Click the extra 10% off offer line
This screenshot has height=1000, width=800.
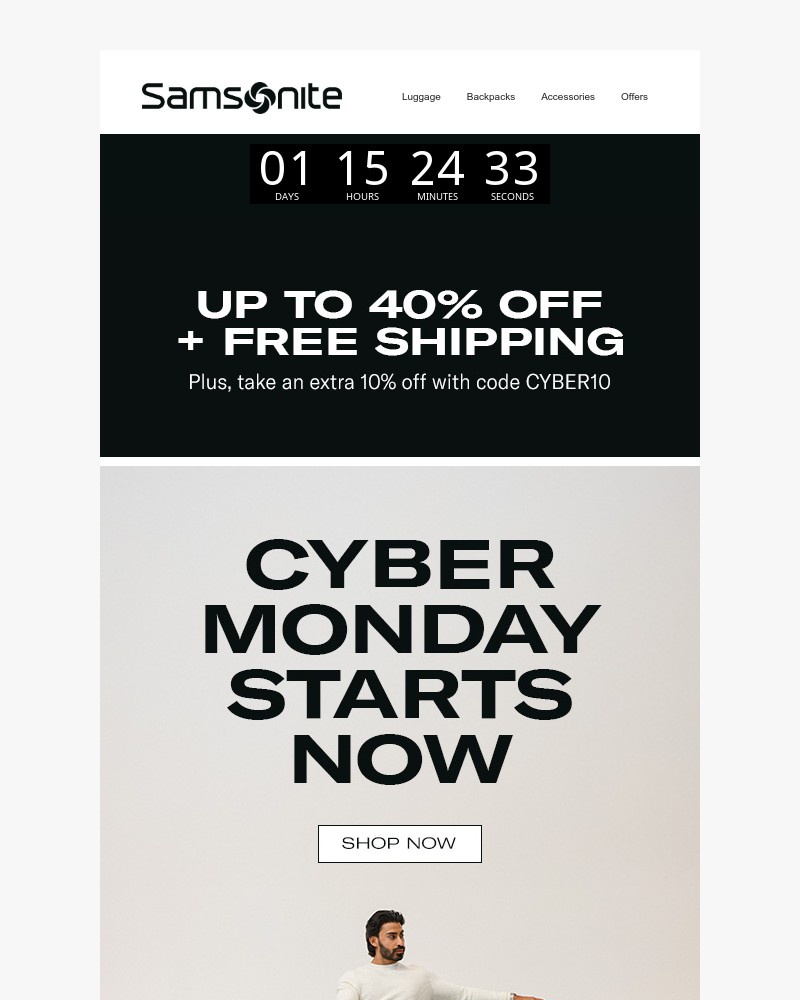[399, 382]
